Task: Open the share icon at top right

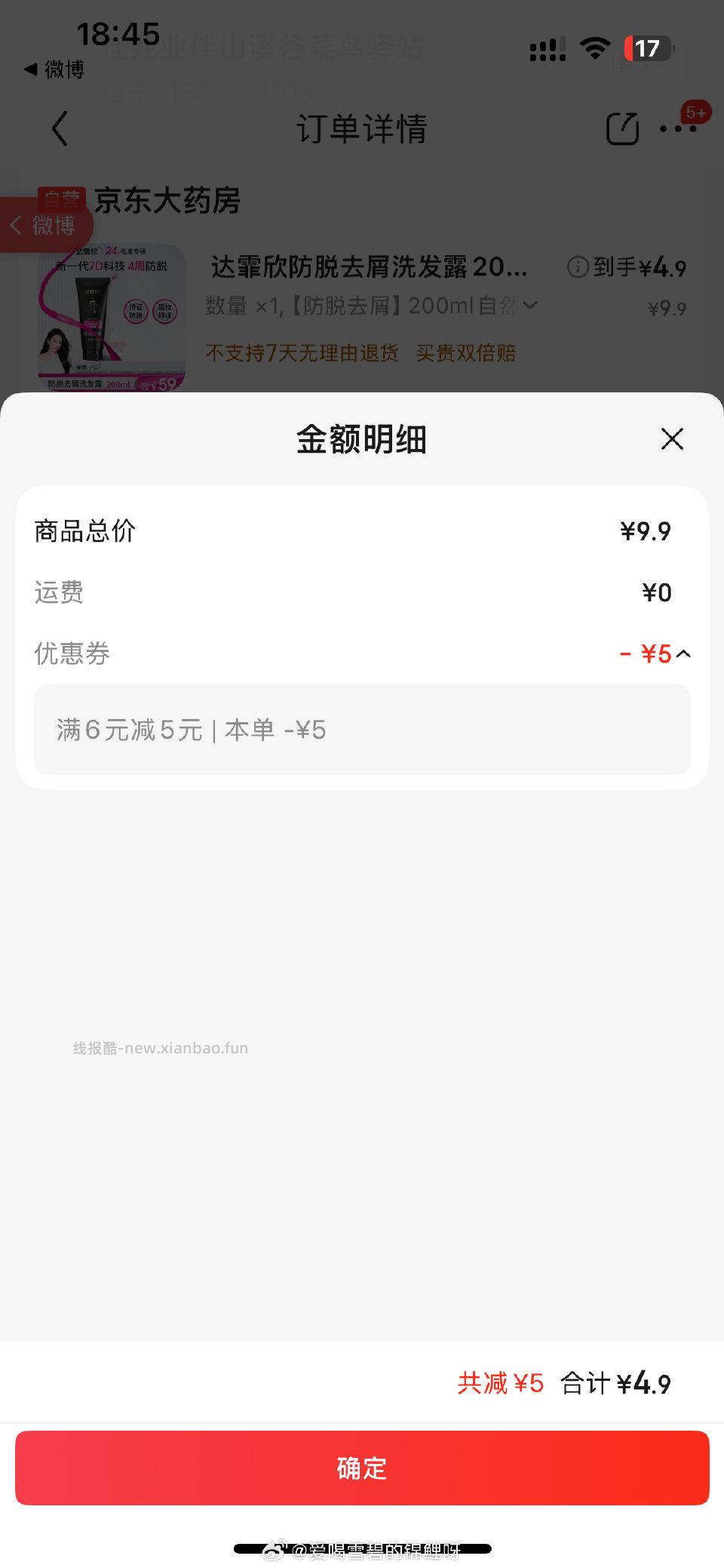Action: point(621,128)
